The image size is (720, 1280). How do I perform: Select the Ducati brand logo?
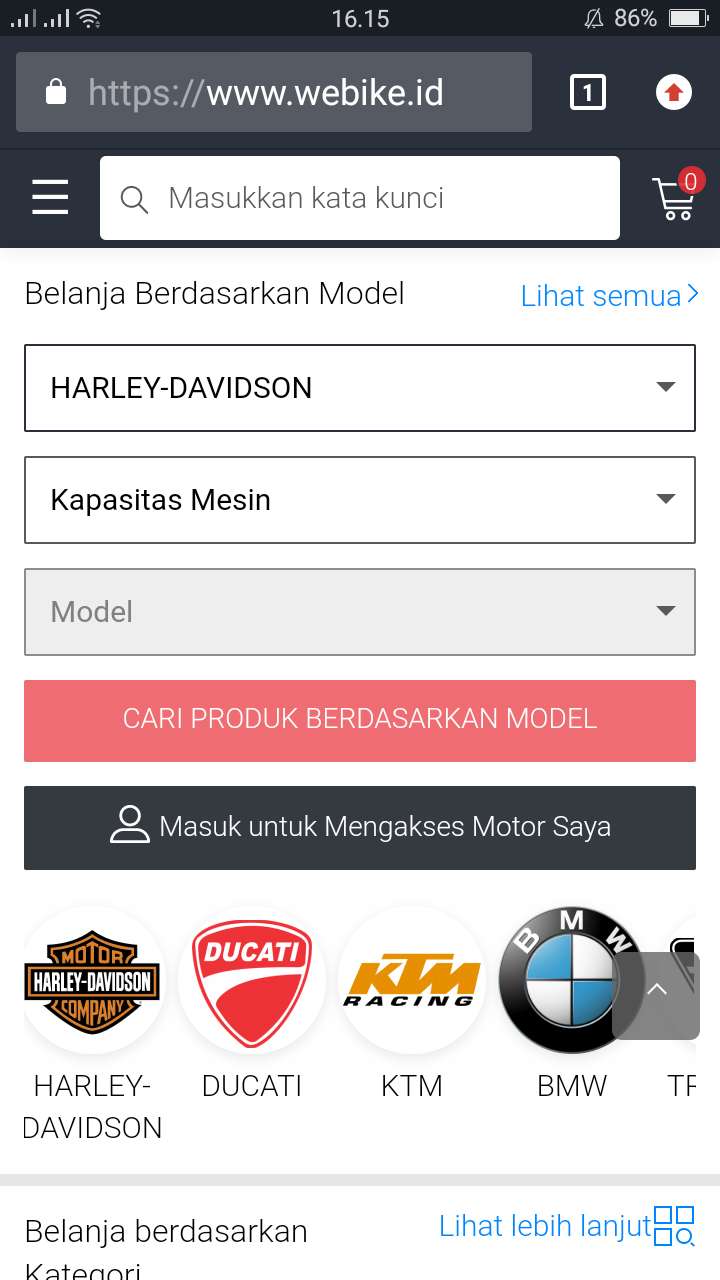252,980
